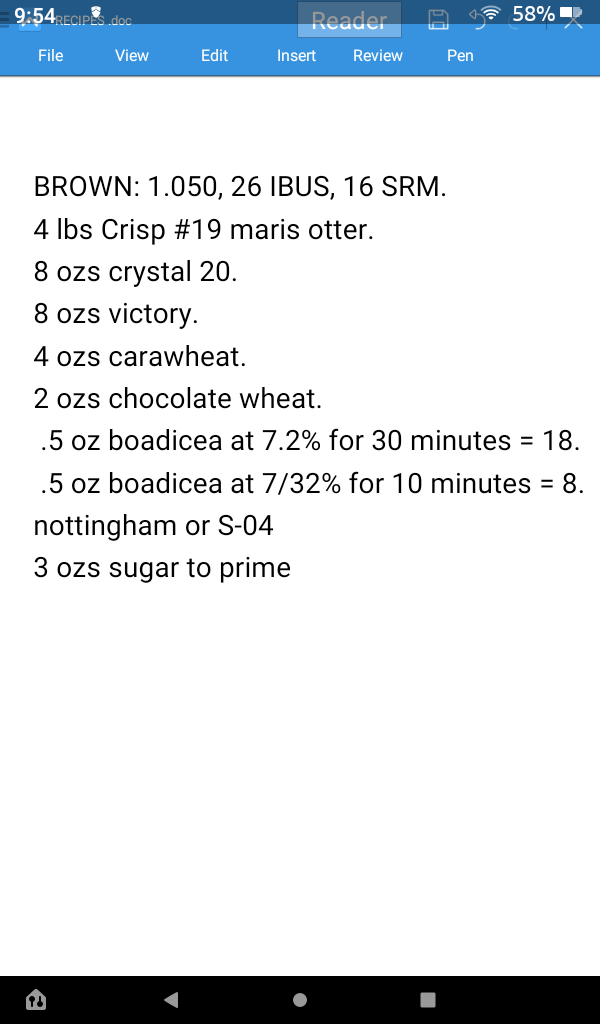The height and width of the screenshot is (1024, 600).
Task: Save the document with the disk icon
Action: [438, 20]
